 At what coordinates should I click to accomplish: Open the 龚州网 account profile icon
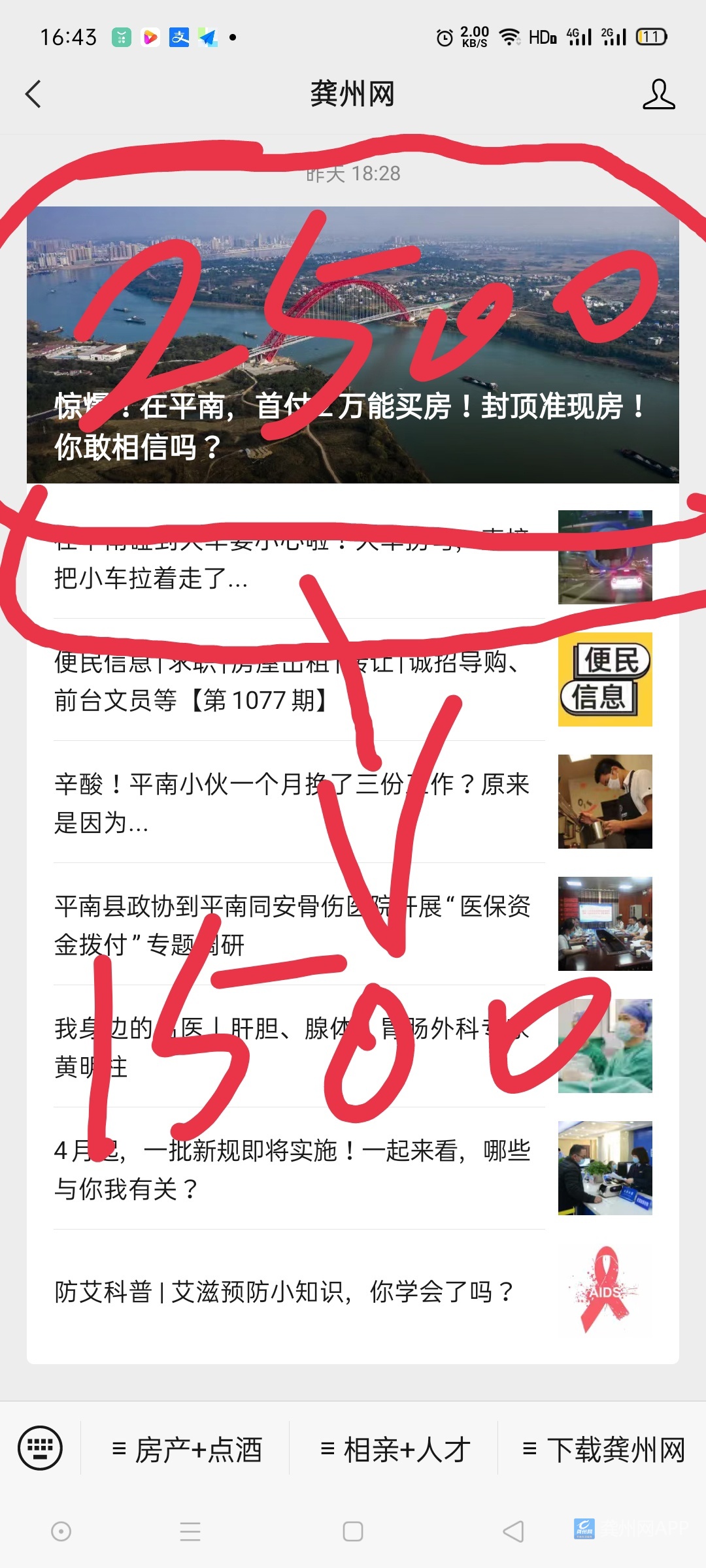pyautogui.click(x=658, y=95)
